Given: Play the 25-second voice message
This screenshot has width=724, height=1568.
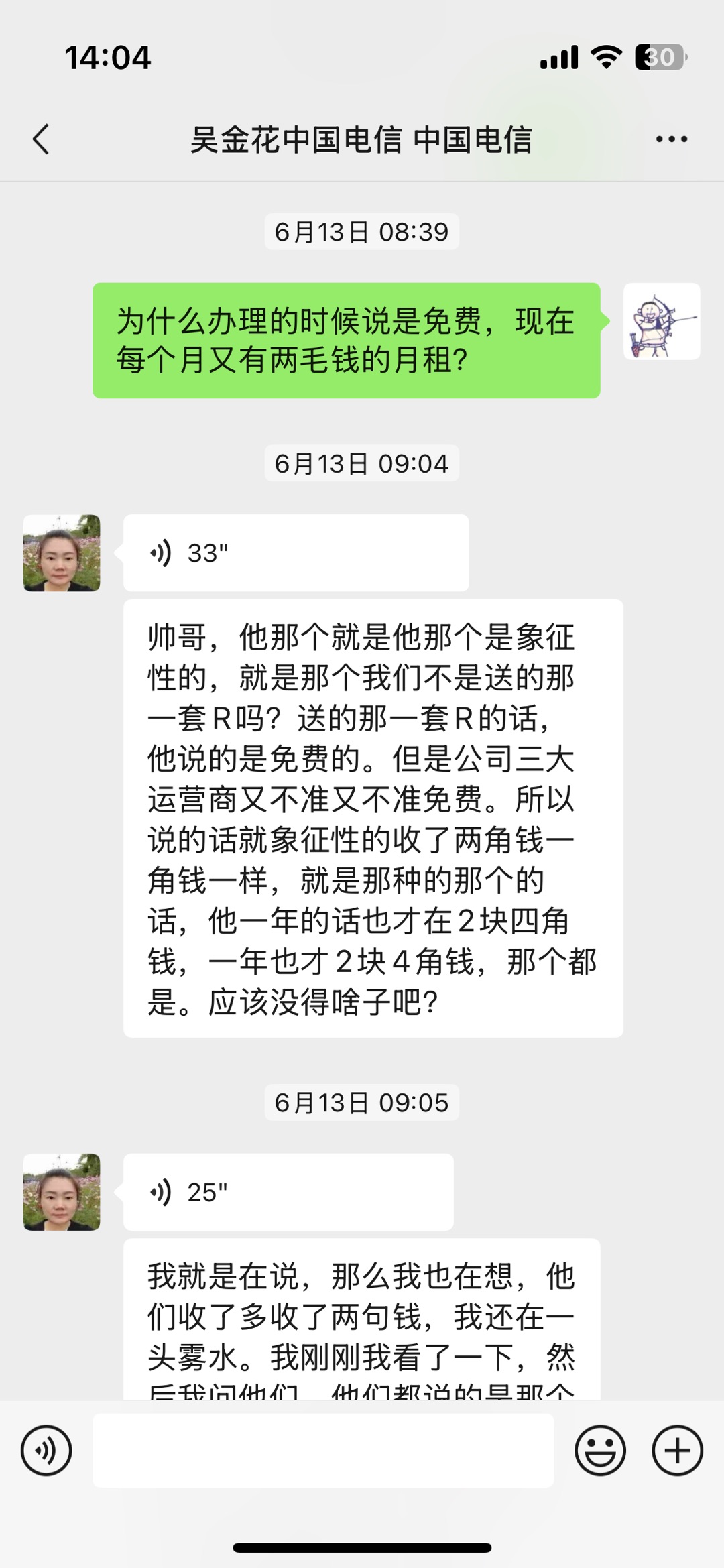Looking at the screenshot, I should point(288,1192).
